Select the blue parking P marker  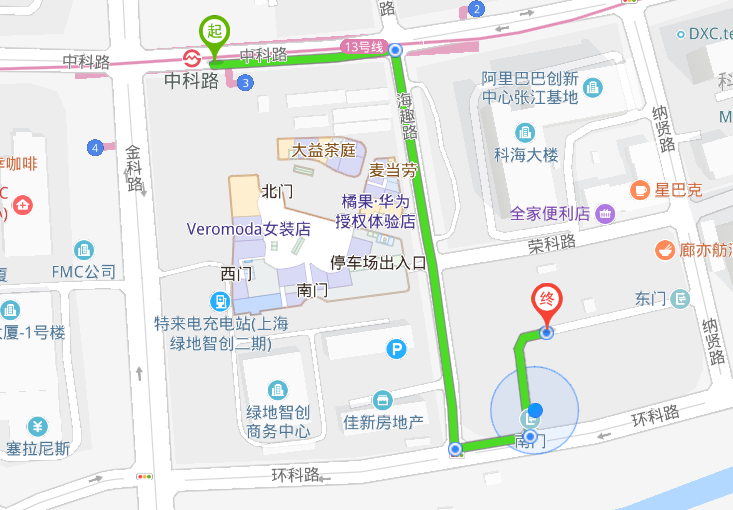pos(398,349)
